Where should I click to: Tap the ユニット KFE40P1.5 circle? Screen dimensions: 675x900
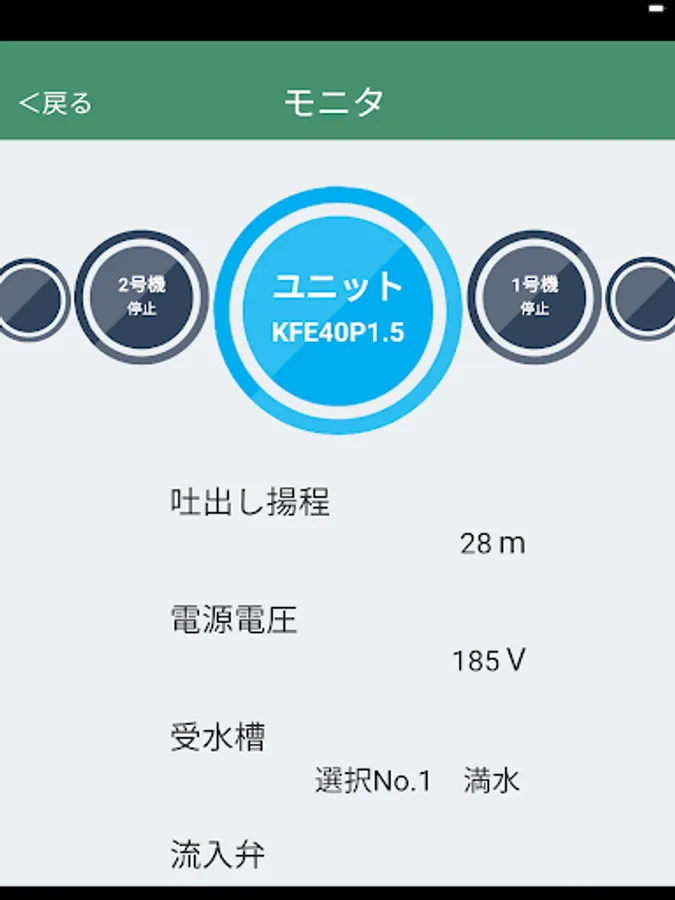(338, 310)
